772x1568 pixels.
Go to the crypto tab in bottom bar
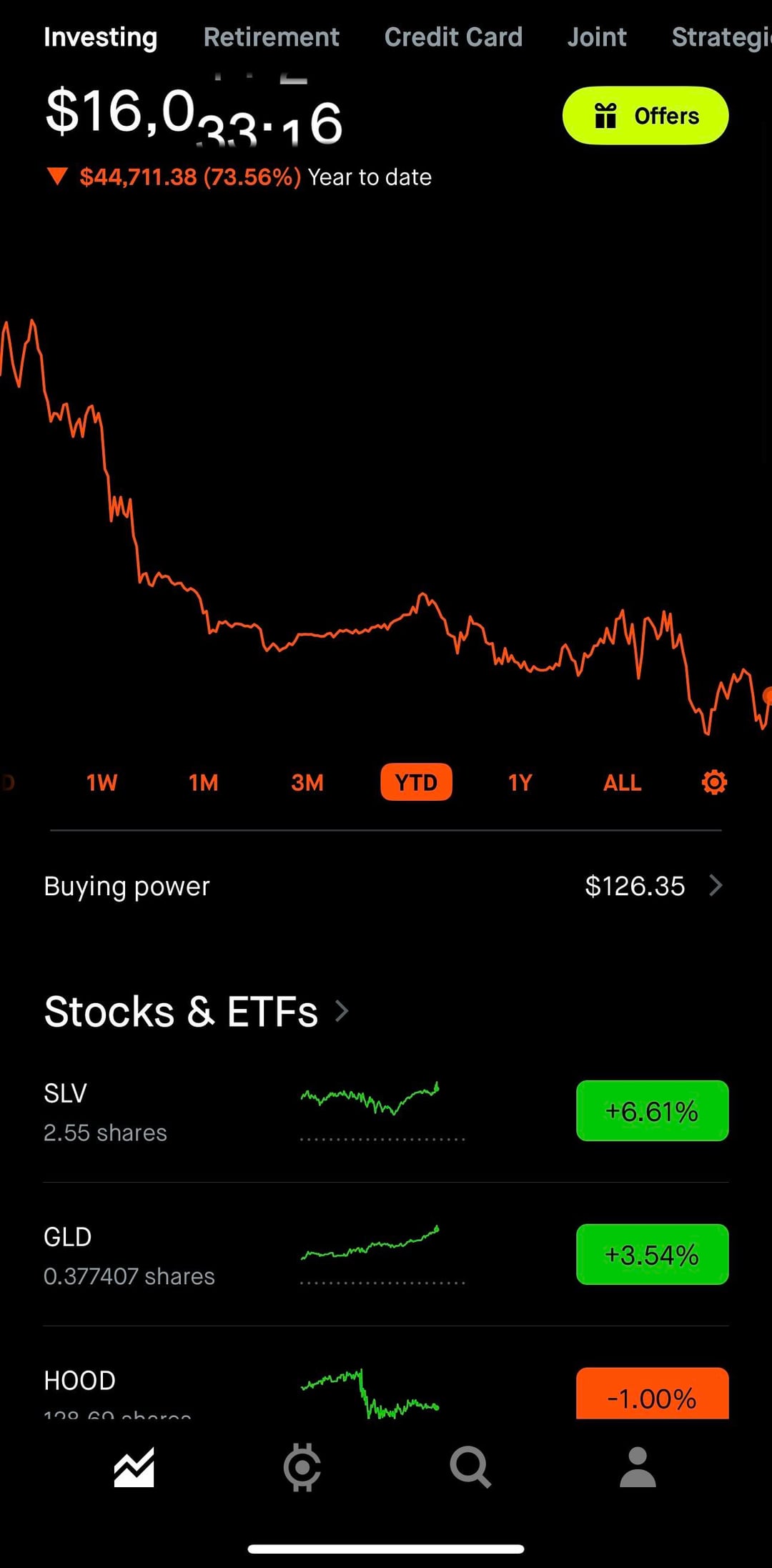point(302,1467)
